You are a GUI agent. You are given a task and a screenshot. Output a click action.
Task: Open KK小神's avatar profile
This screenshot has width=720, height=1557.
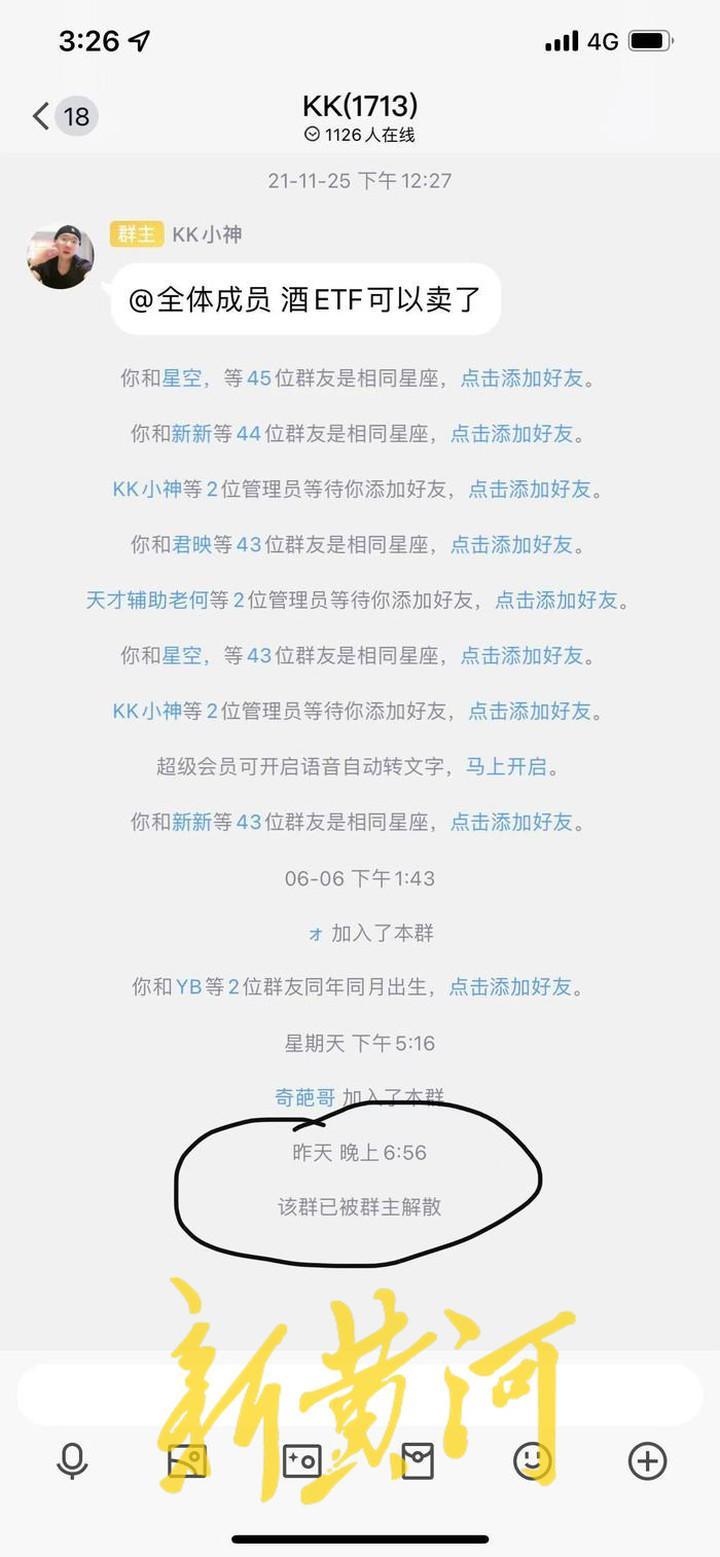tap(60, 257)
